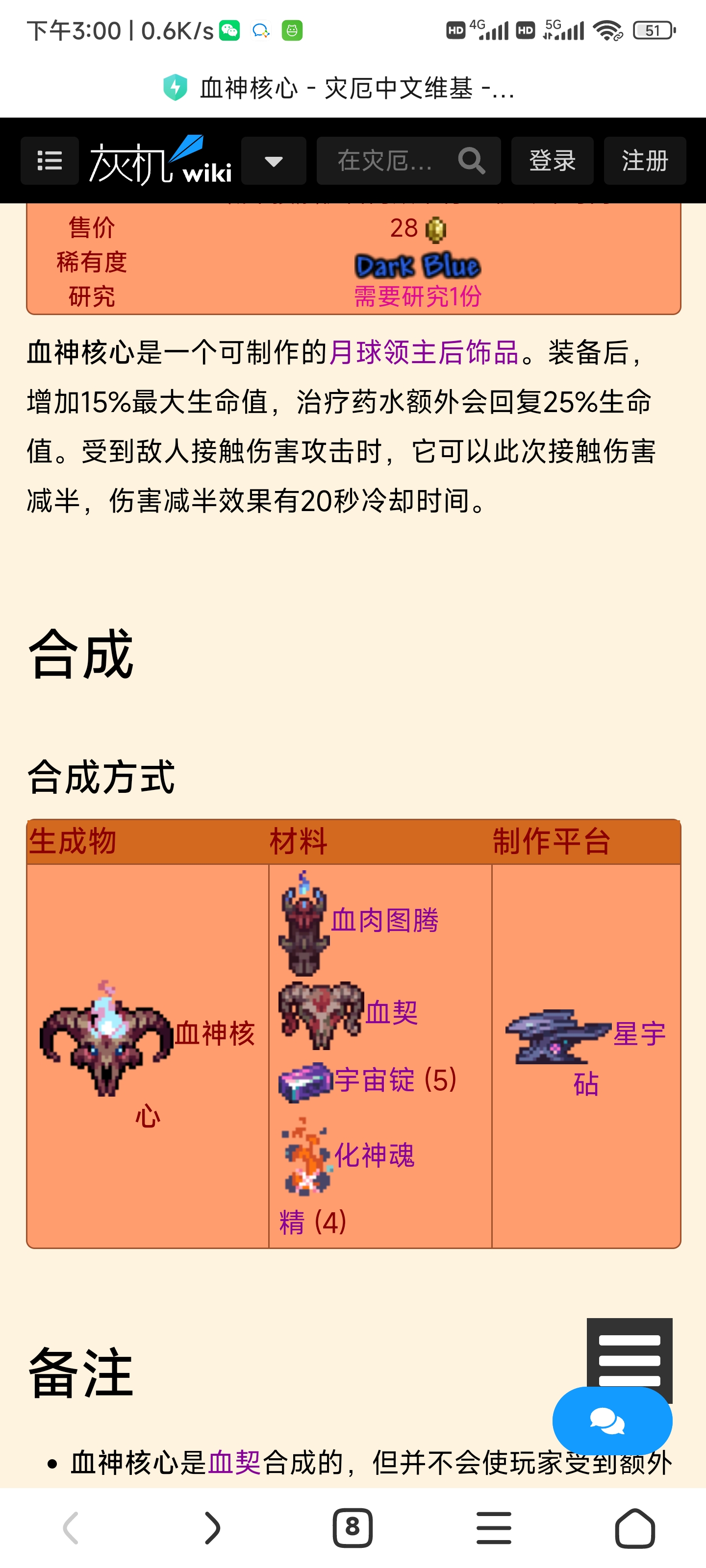This screenshot has width=706, height=1568.
Task: Open the 化神魂精 material link
Action: [374, 1155]
